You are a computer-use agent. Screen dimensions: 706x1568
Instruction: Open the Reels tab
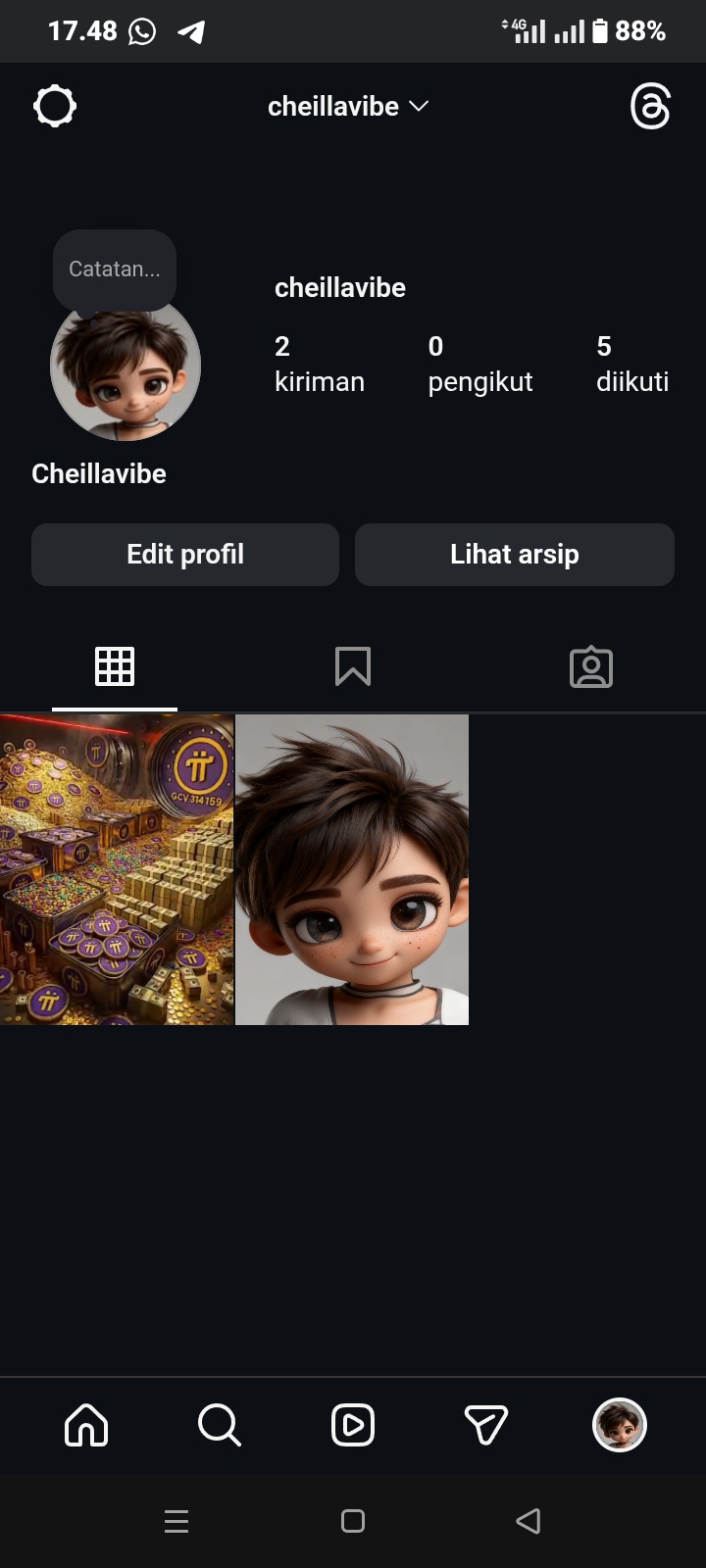pos(353,1425)
